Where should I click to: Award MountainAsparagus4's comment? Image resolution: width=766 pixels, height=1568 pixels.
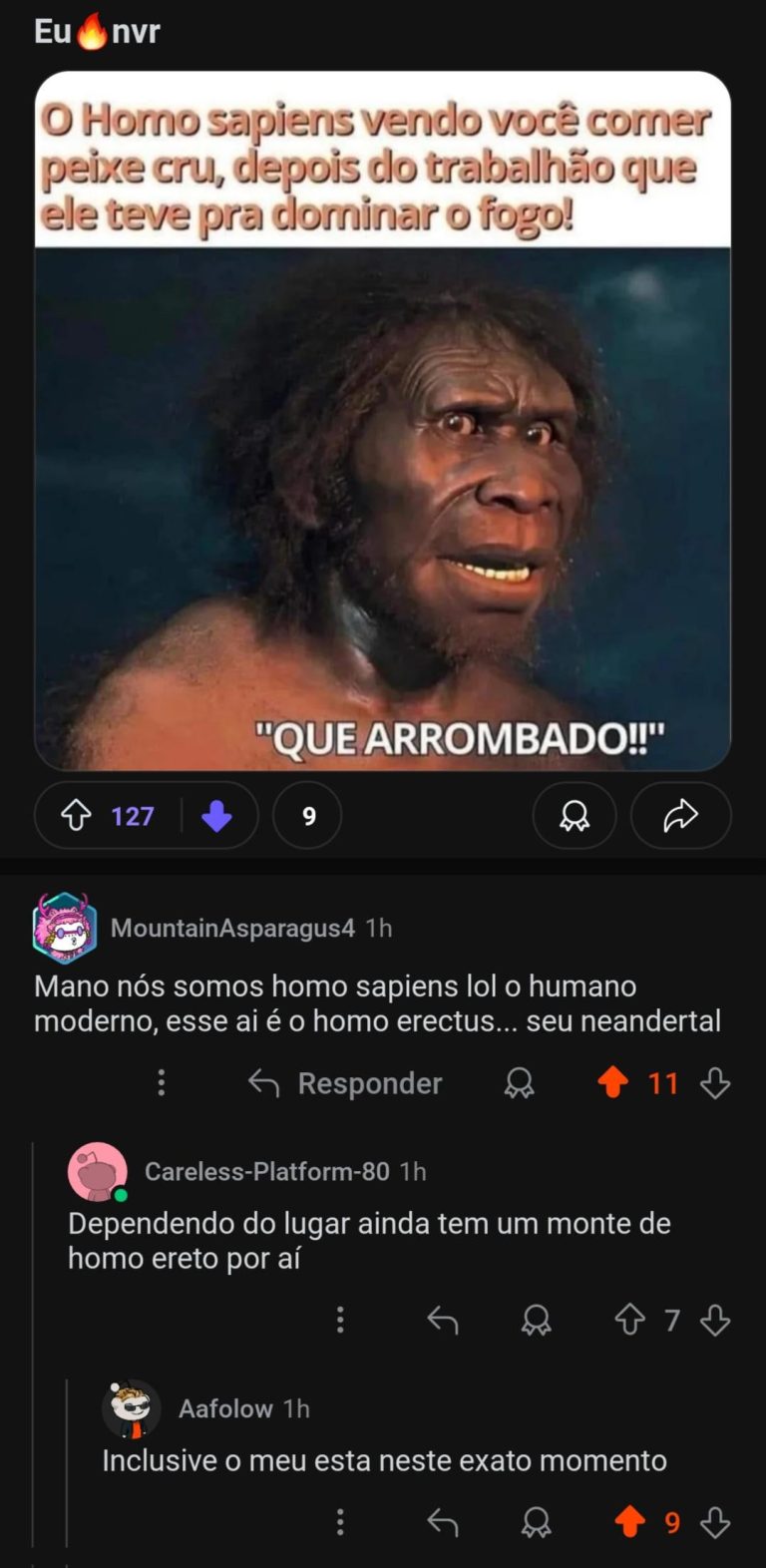[519, 1083]
